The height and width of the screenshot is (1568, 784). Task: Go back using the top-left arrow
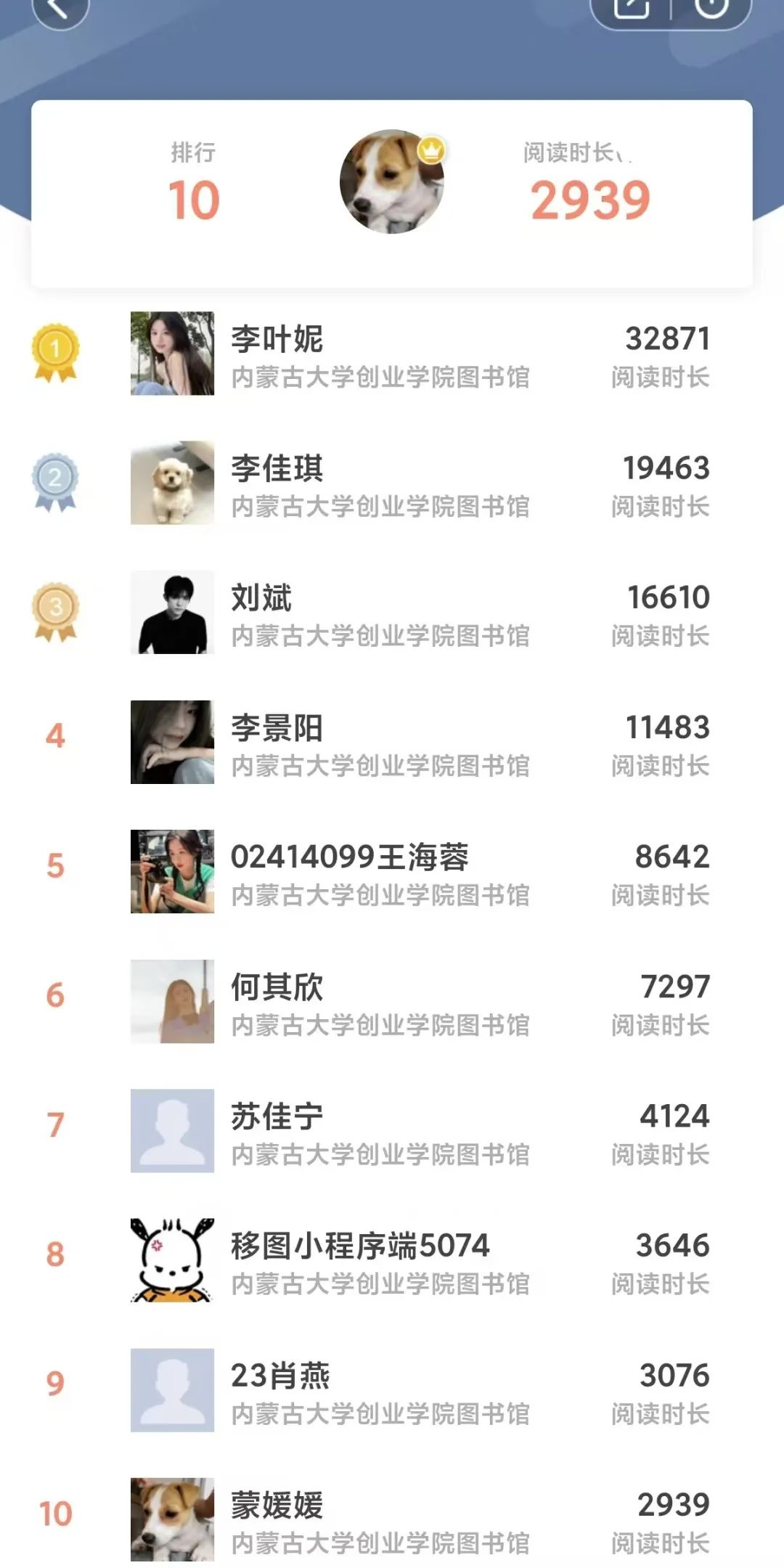pos(60,9)
